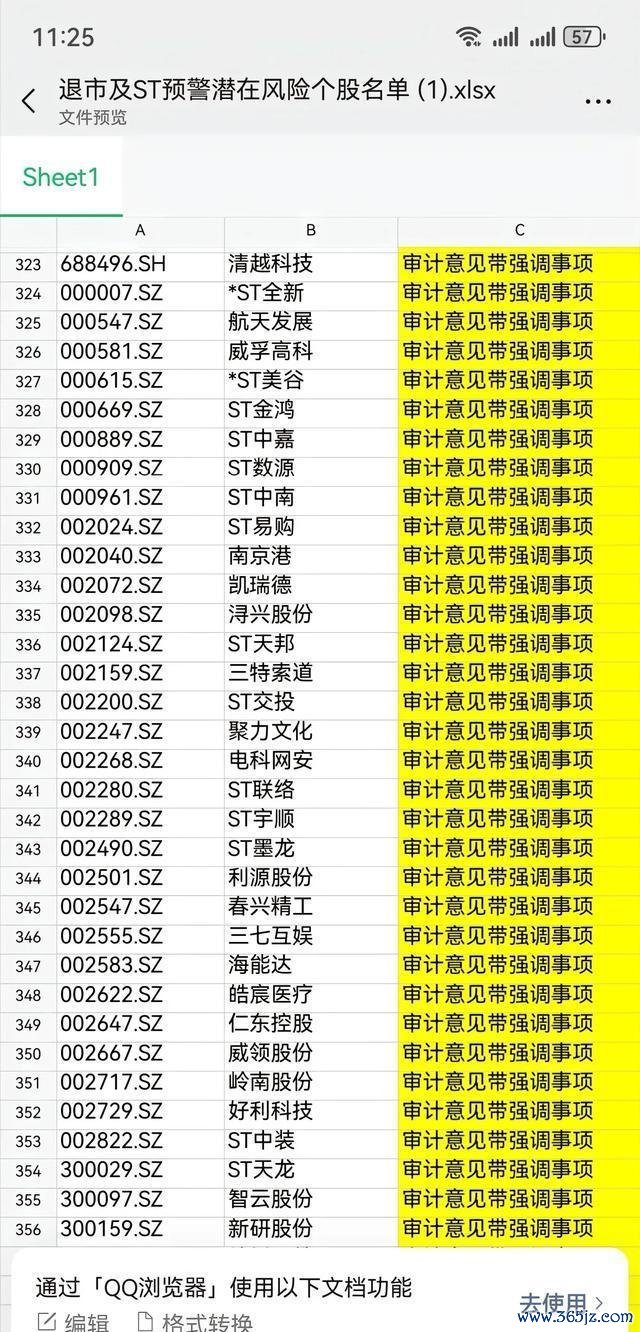Image resolution: width=640 pixels, height=1332 pixels.
Task: Tap the 编辑 option in the bottom panel
Action: tap(73, 1322)
